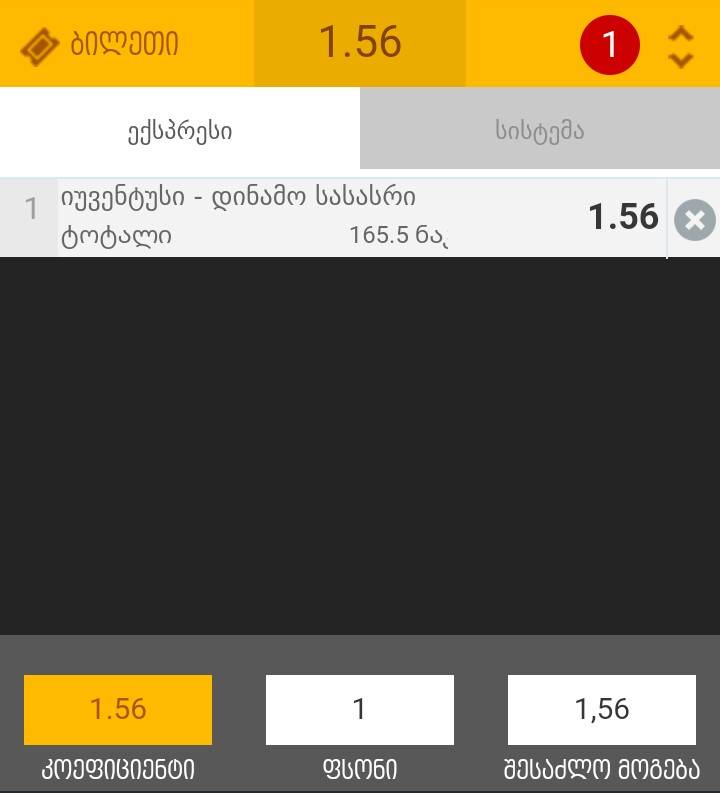
Task: Switch to the სისტემა tab
Action: 540,130
